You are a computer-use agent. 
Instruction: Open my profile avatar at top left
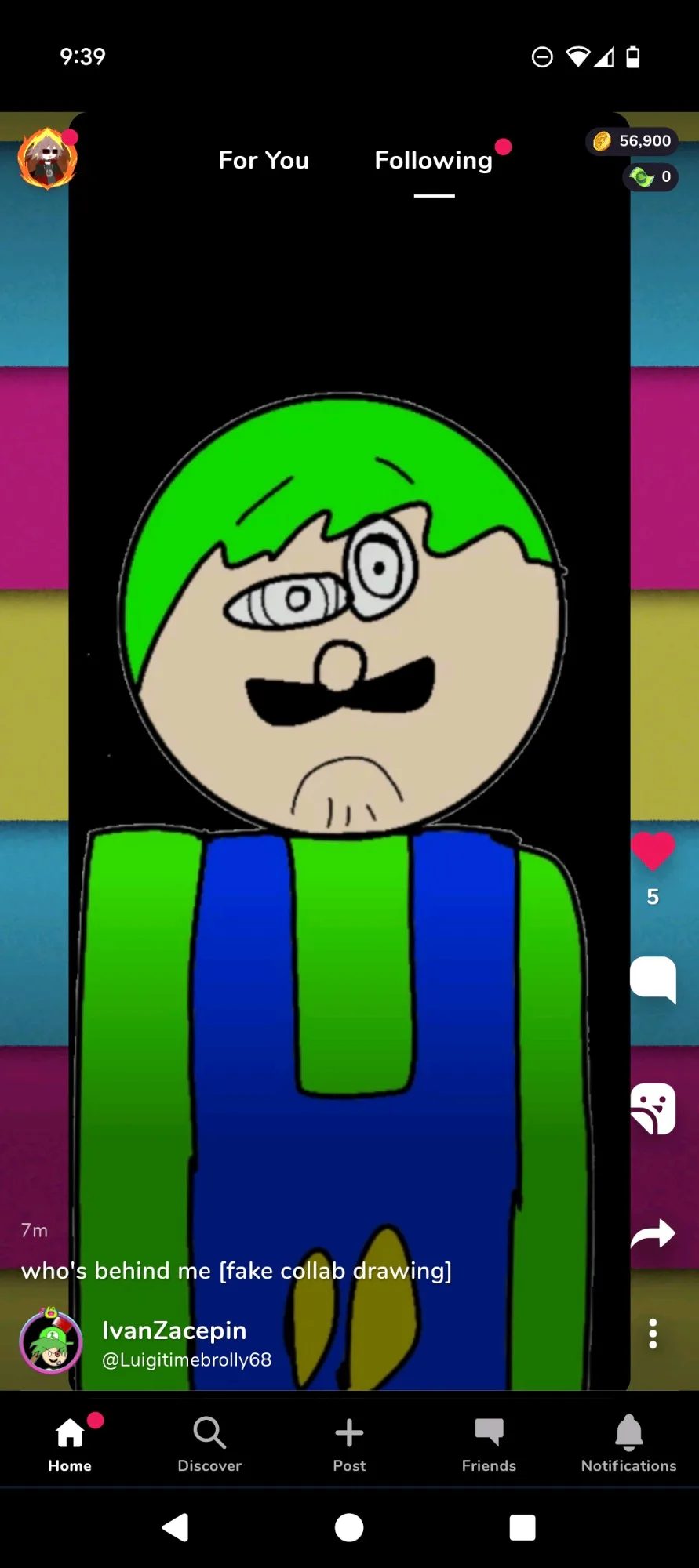click(x=48, y=158)
